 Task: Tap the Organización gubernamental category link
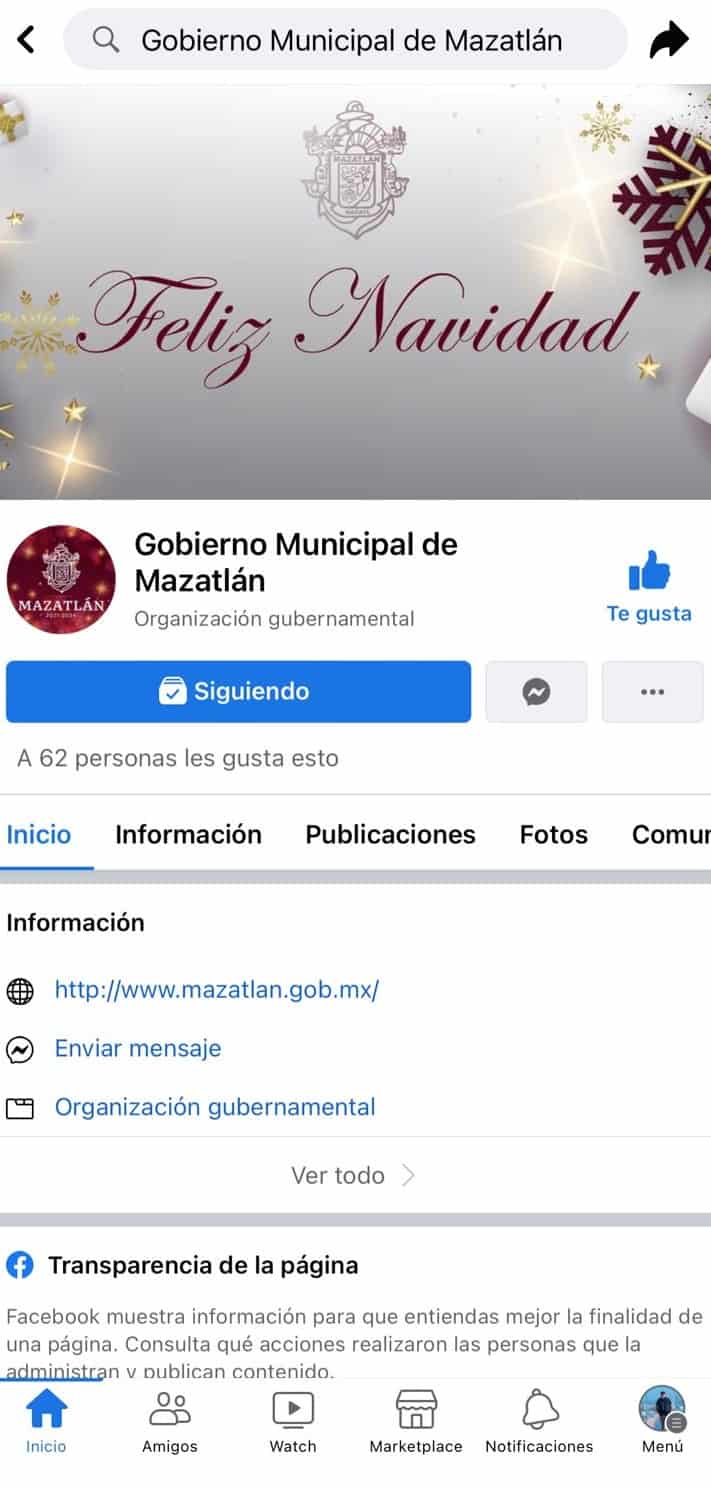coord(215,1107)
